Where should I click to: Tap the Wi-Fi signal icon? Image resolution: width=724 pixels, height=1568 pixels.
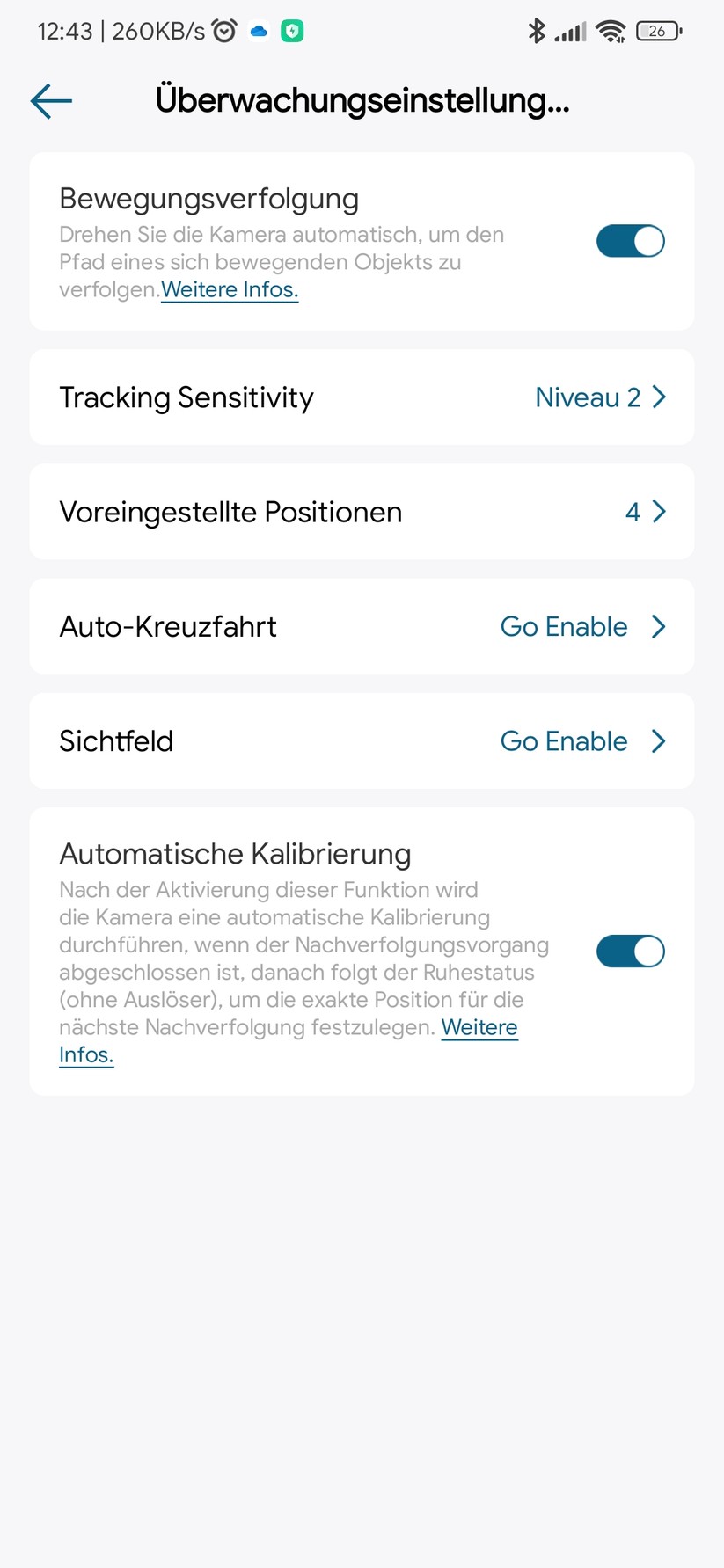pos(612,30)
